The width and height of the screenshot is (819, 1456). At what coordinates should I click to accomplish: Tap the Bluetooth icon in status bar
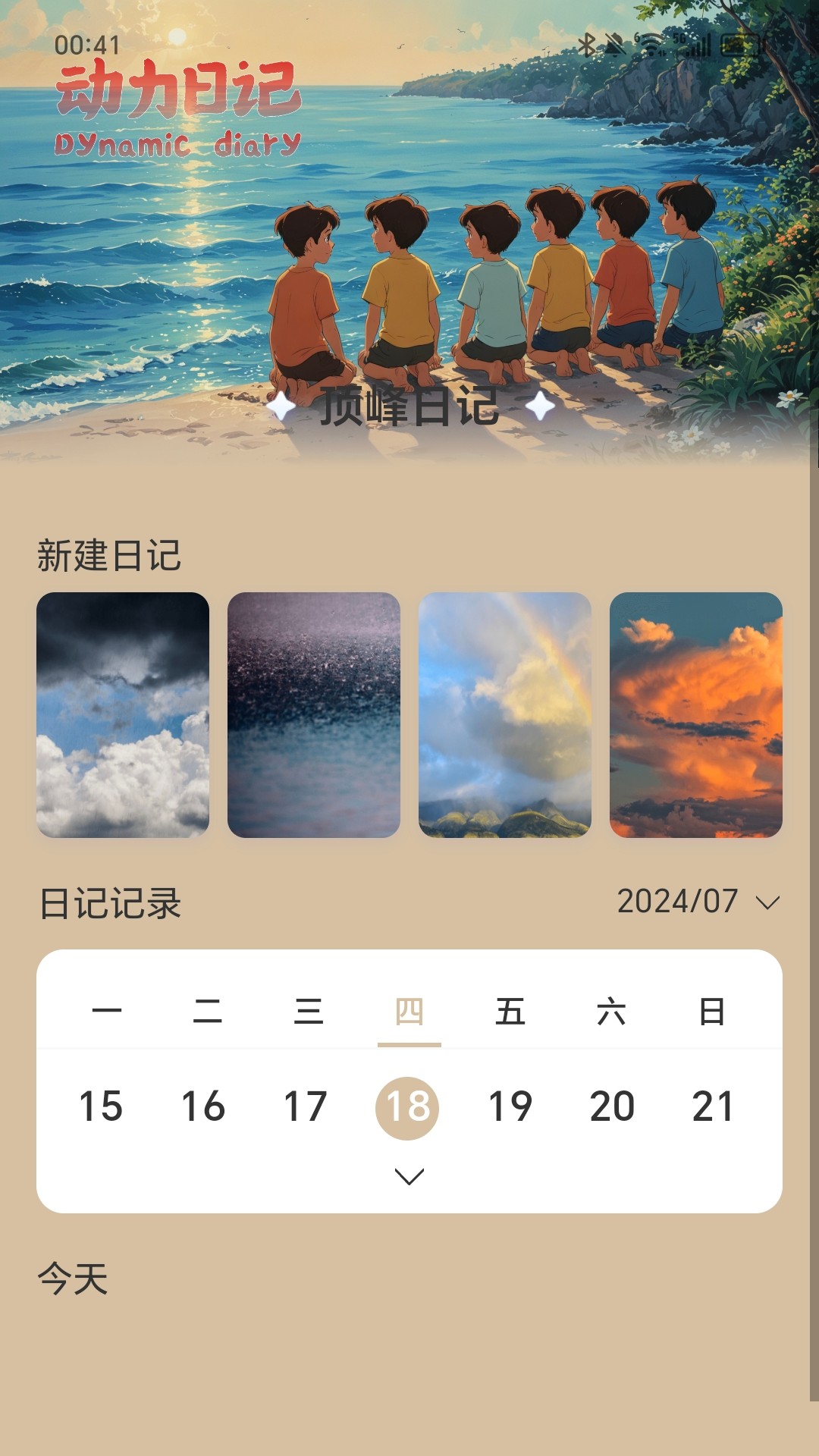[588, 45]
